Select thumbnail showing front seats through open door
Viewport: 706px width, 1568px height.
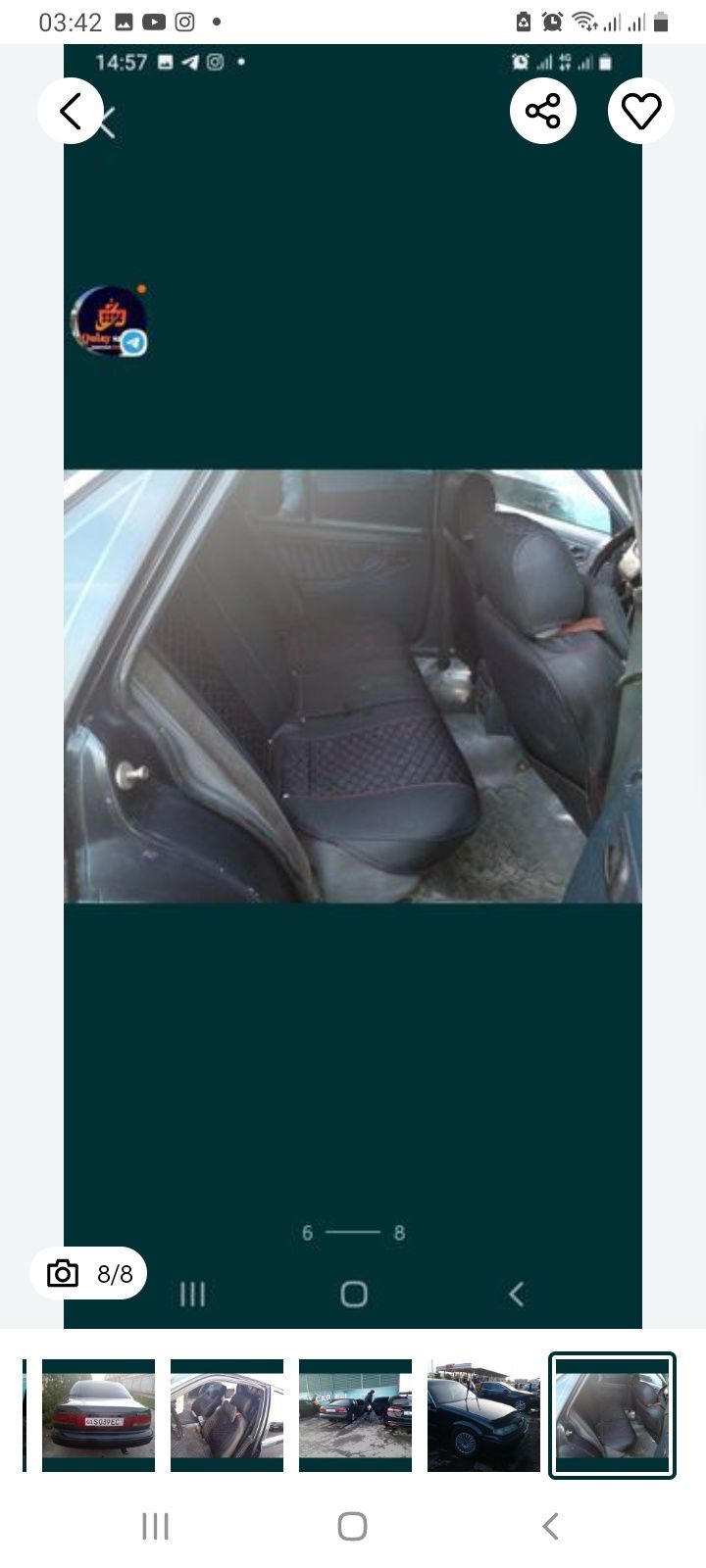click(x=227, y=1414)
